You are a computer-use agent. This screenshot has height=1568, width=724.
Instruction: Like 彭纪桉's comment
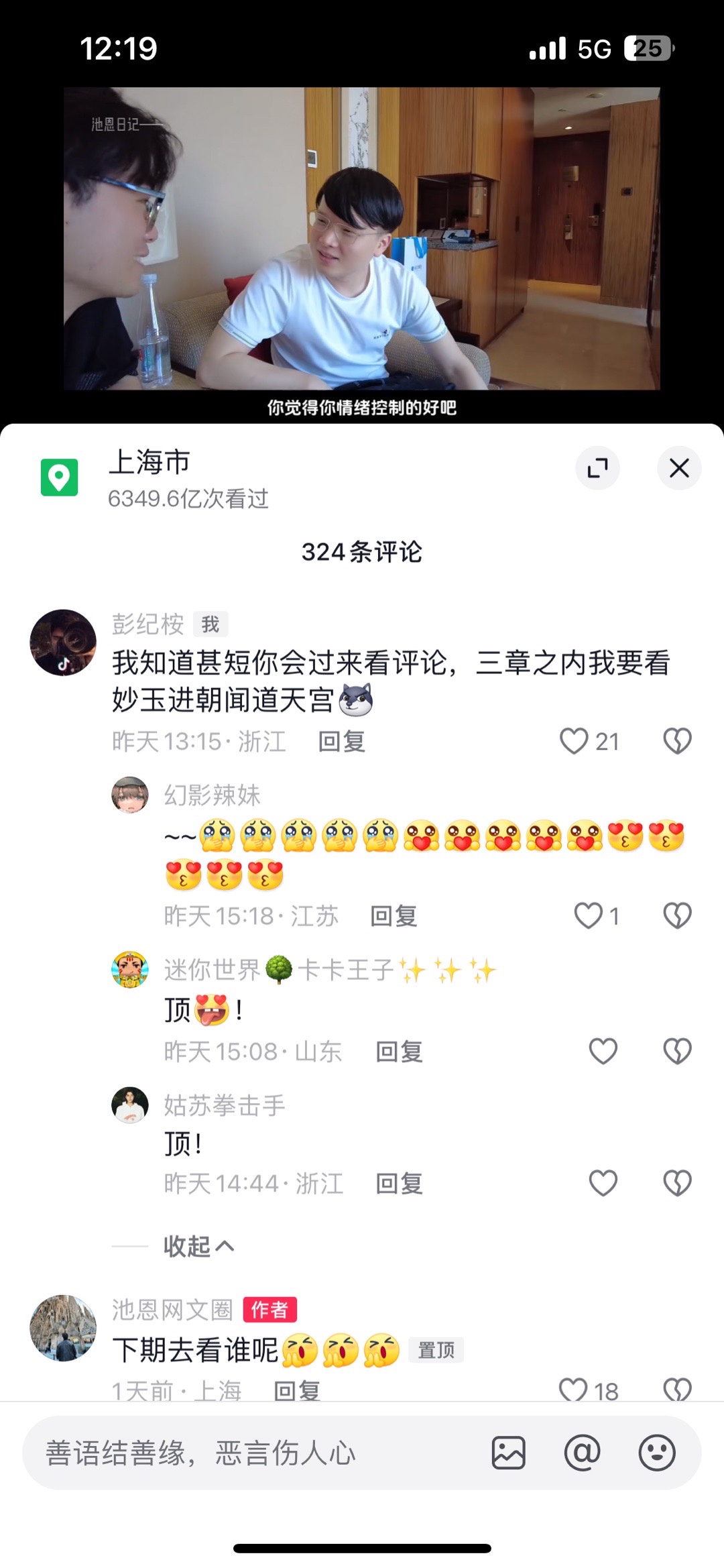click(574, 741)
